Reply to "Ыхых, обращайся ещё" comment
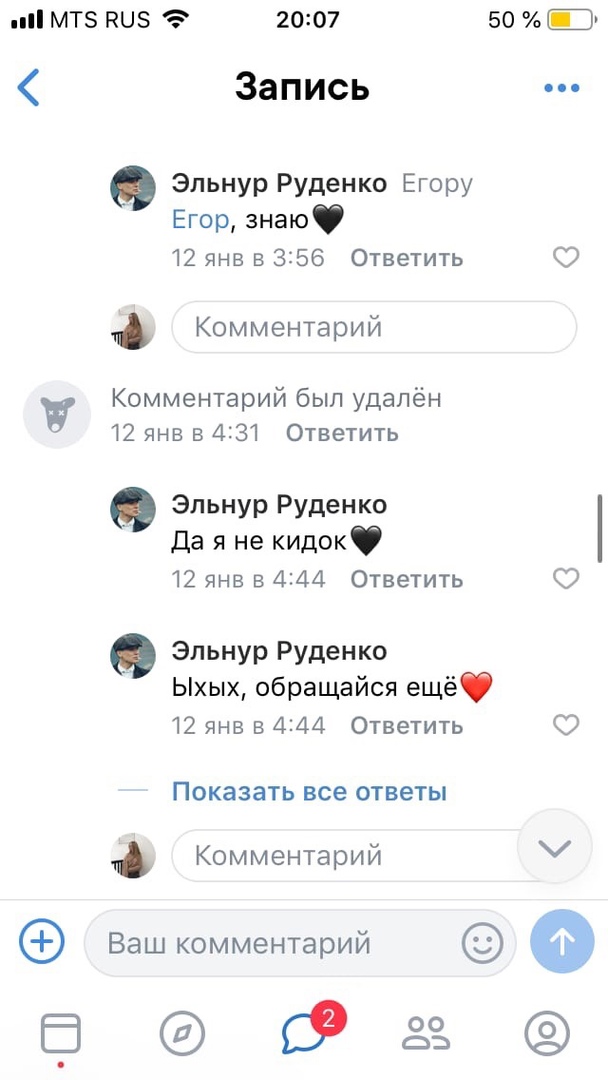The height and width of the screenshot is (1080, 608). tap(406, 725)
